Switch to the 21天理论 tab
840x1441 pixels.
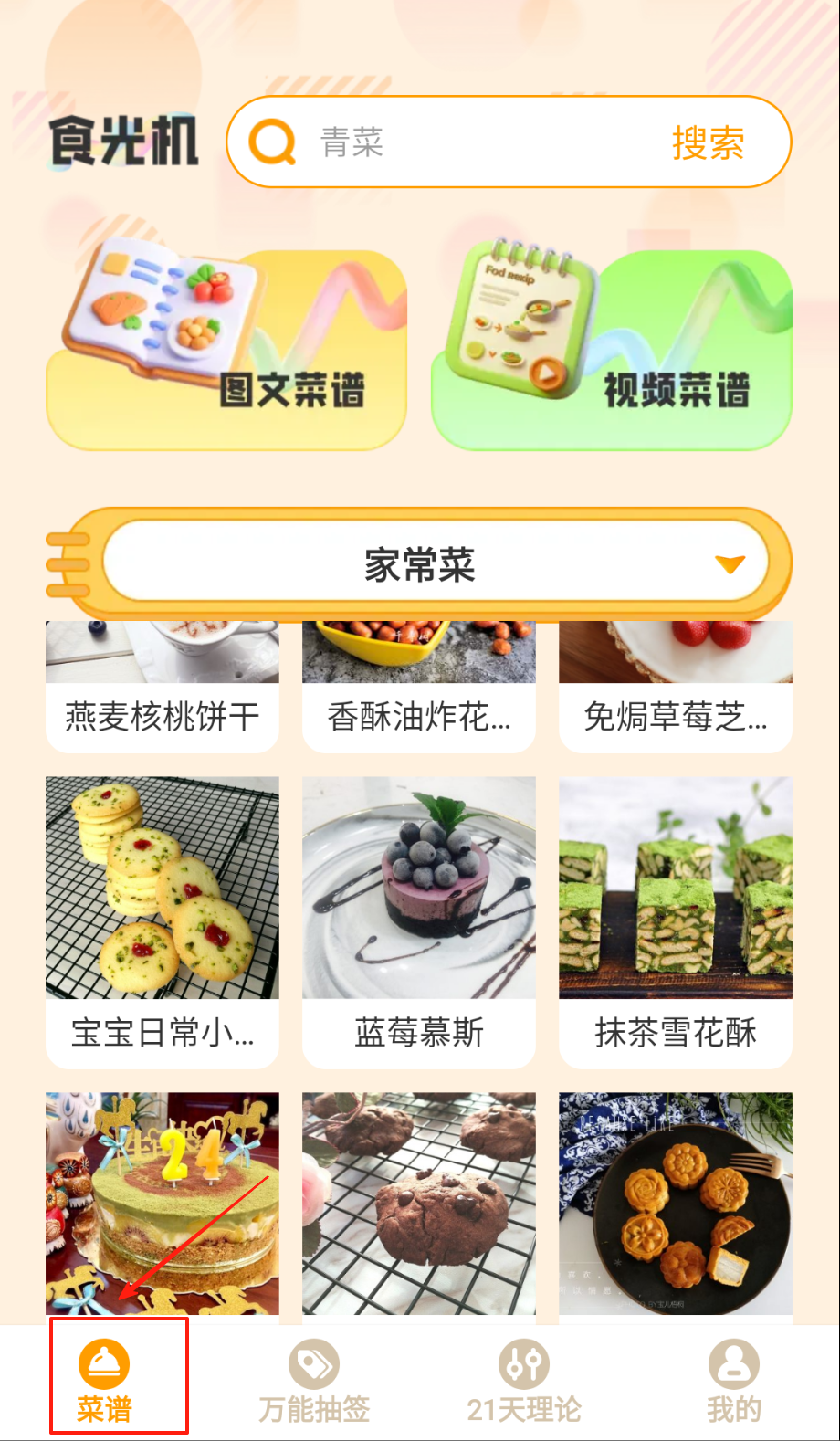click(x=524, y=1381)
